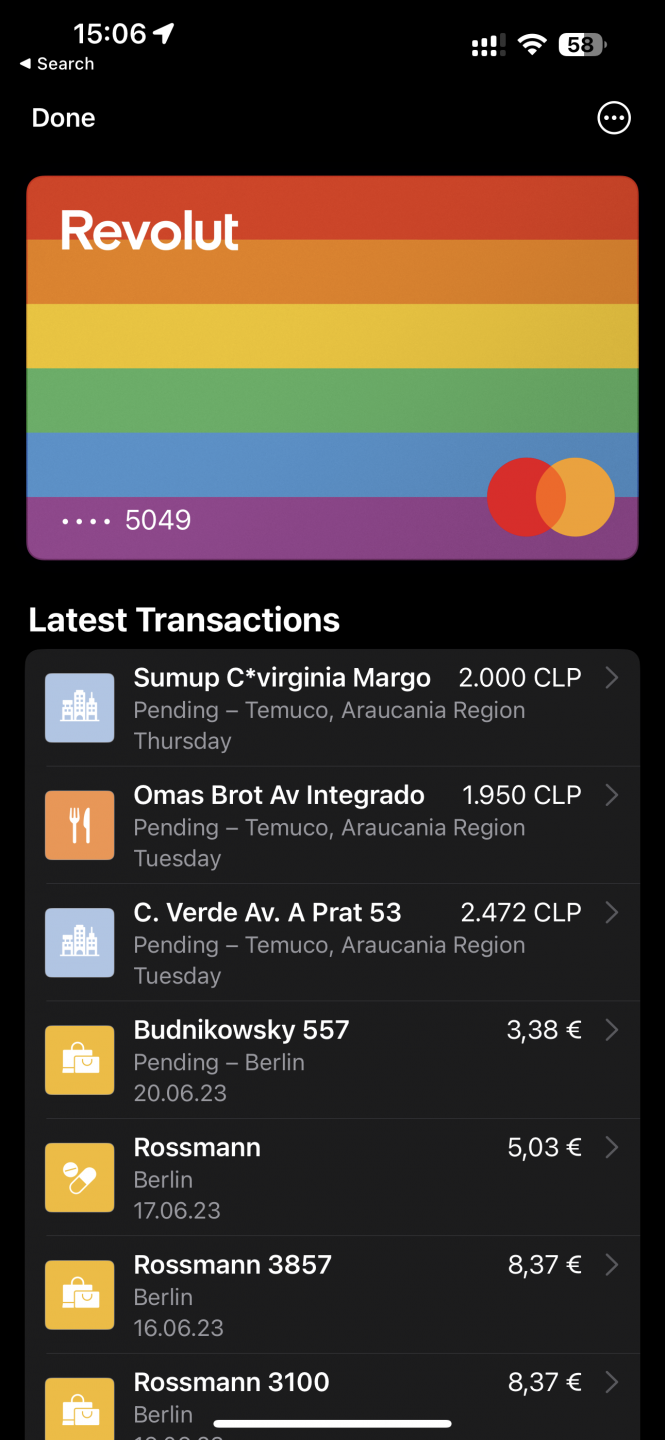The height and width of the screenshot is (1440, 665).
Task: Return to Search via the back link
Action: (x=57, y=64)
